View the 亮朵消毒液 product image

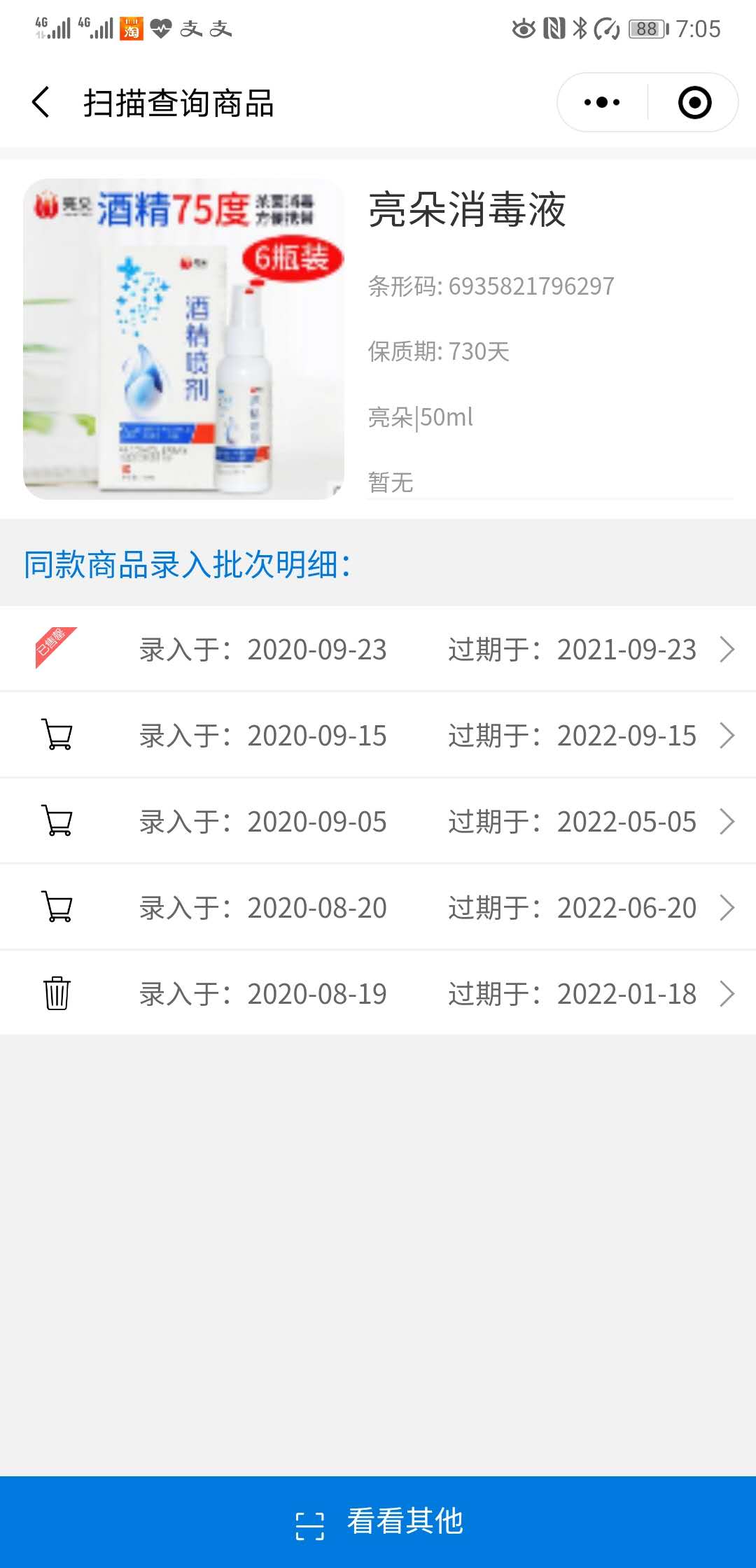[x=183, y=339]
